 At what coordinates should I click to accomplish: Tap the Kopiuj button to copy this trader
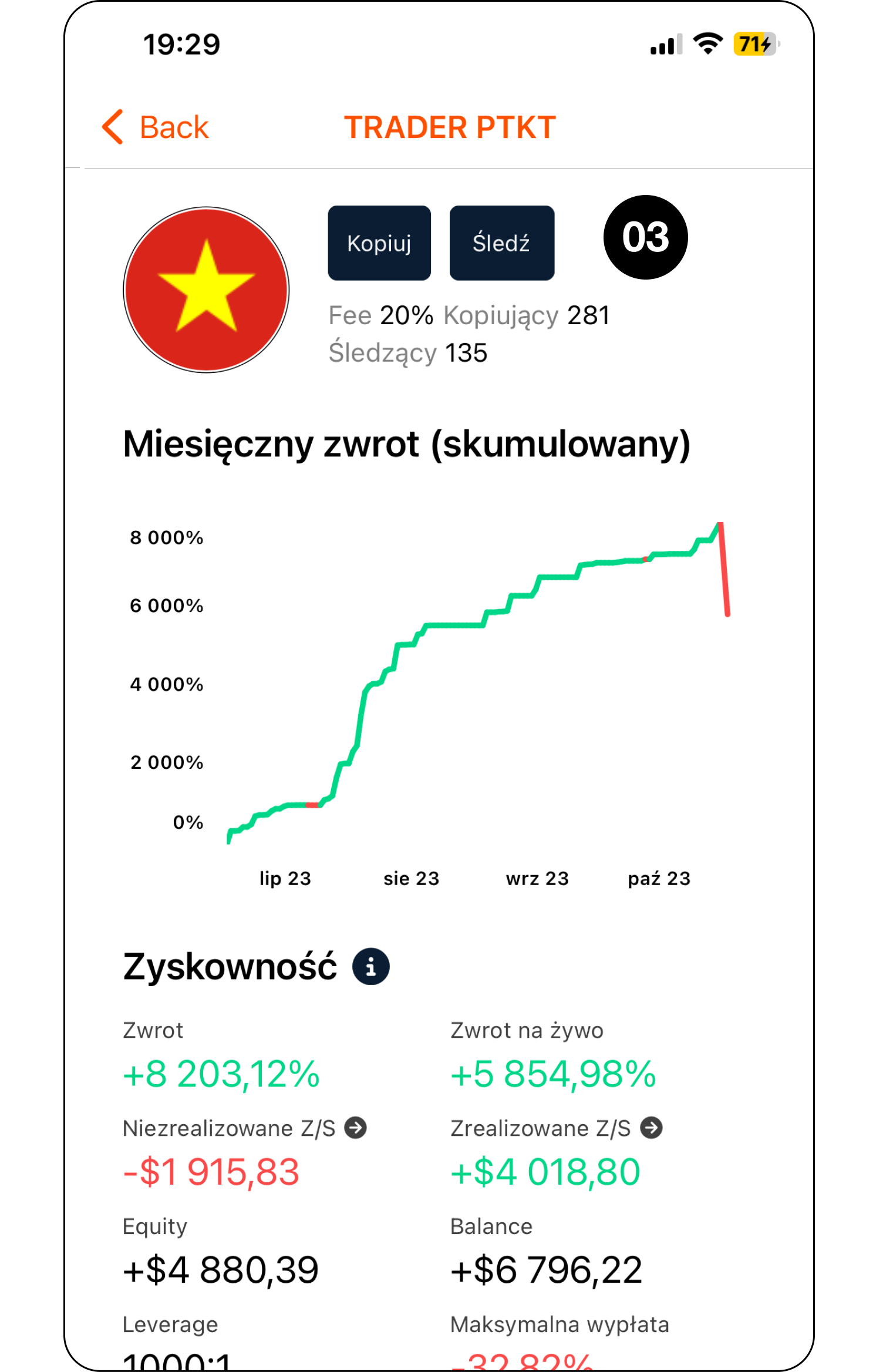pos(379,243)
